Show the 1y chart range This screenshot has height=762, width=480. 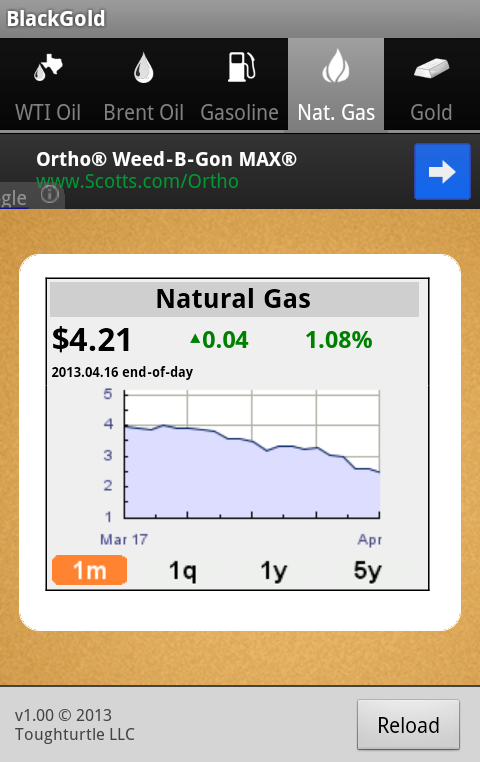pos(274,570)
